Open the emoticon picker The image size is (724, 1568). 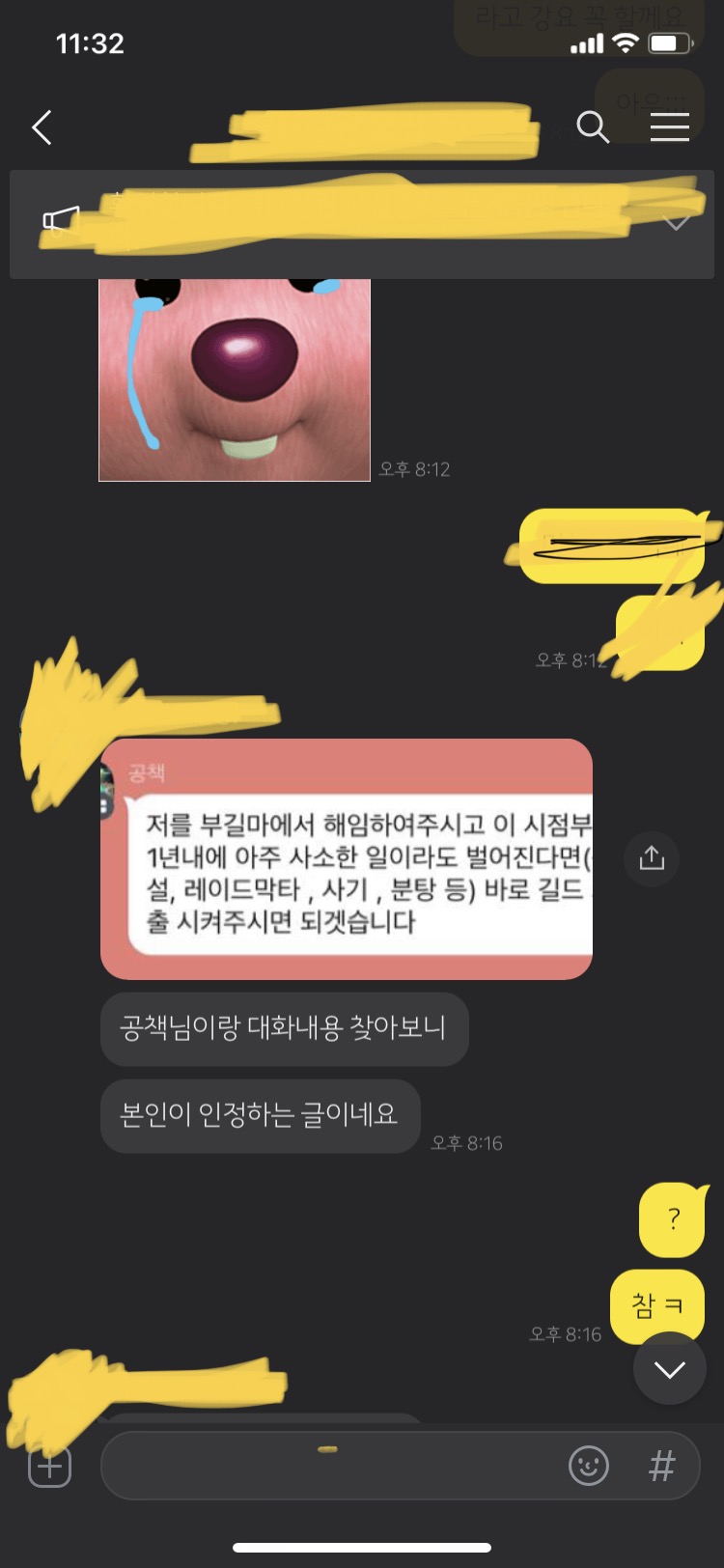tap(588, 1466)
